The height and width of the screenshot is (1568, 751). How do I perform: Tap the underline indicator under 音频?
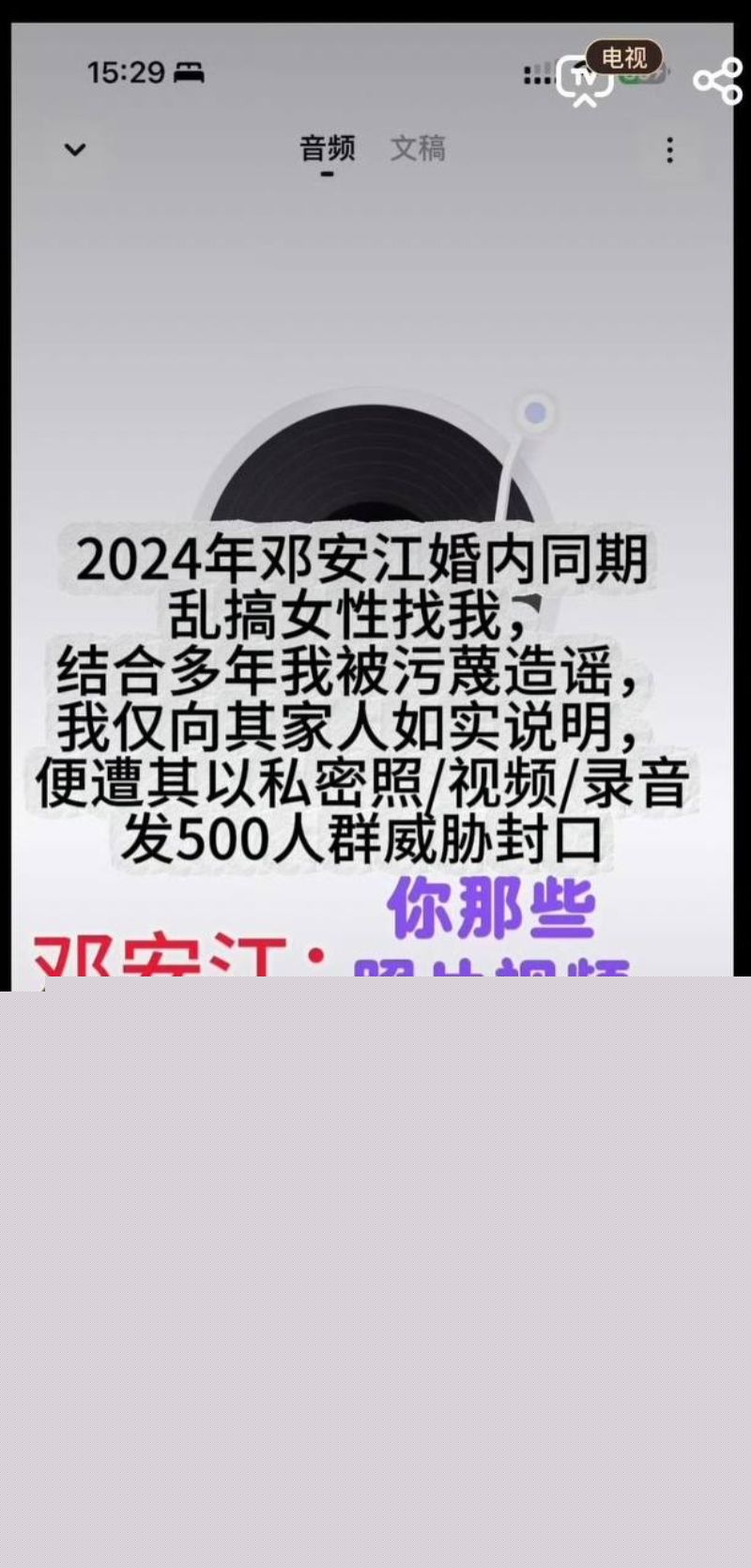click(x=326, y=174)
